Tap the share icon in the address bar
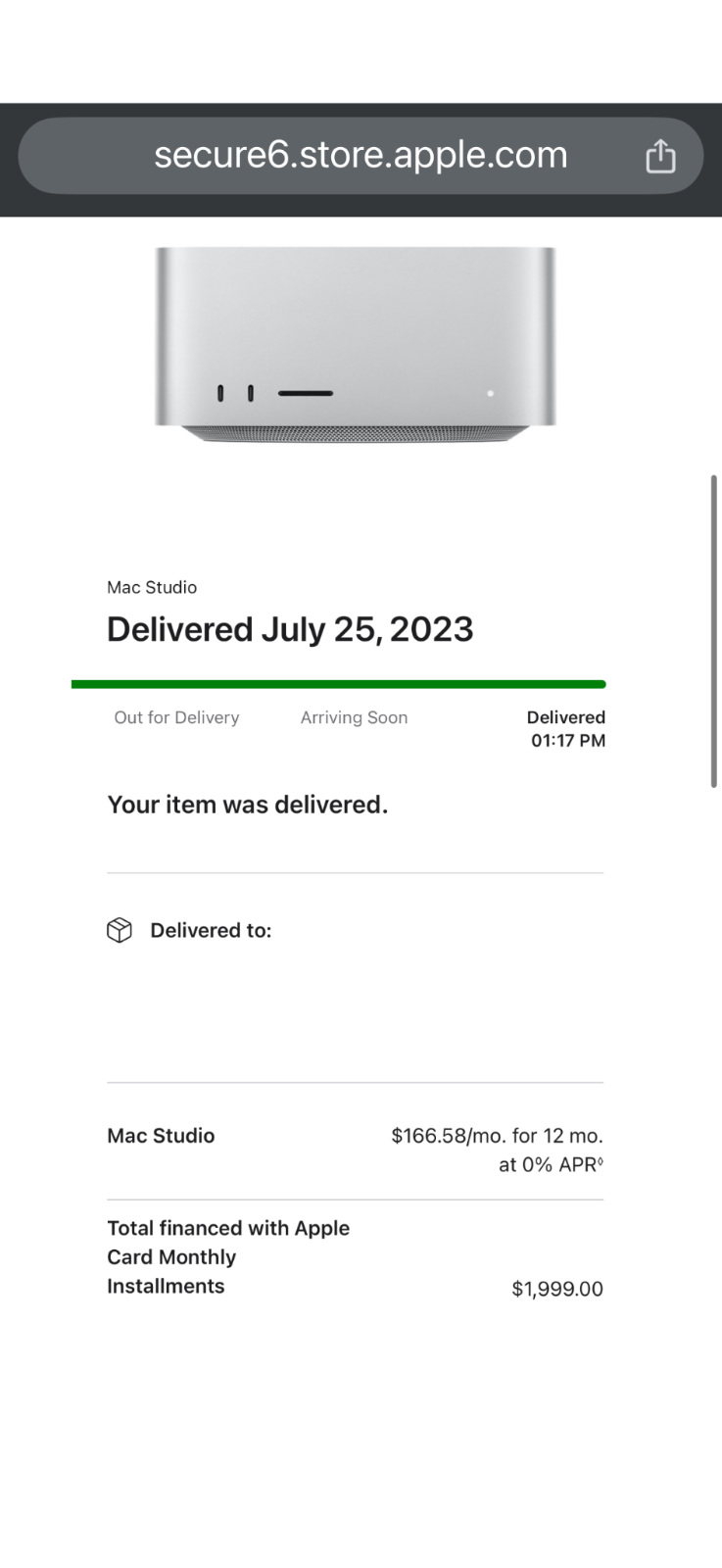The image size is (722, 1568). 660,156
